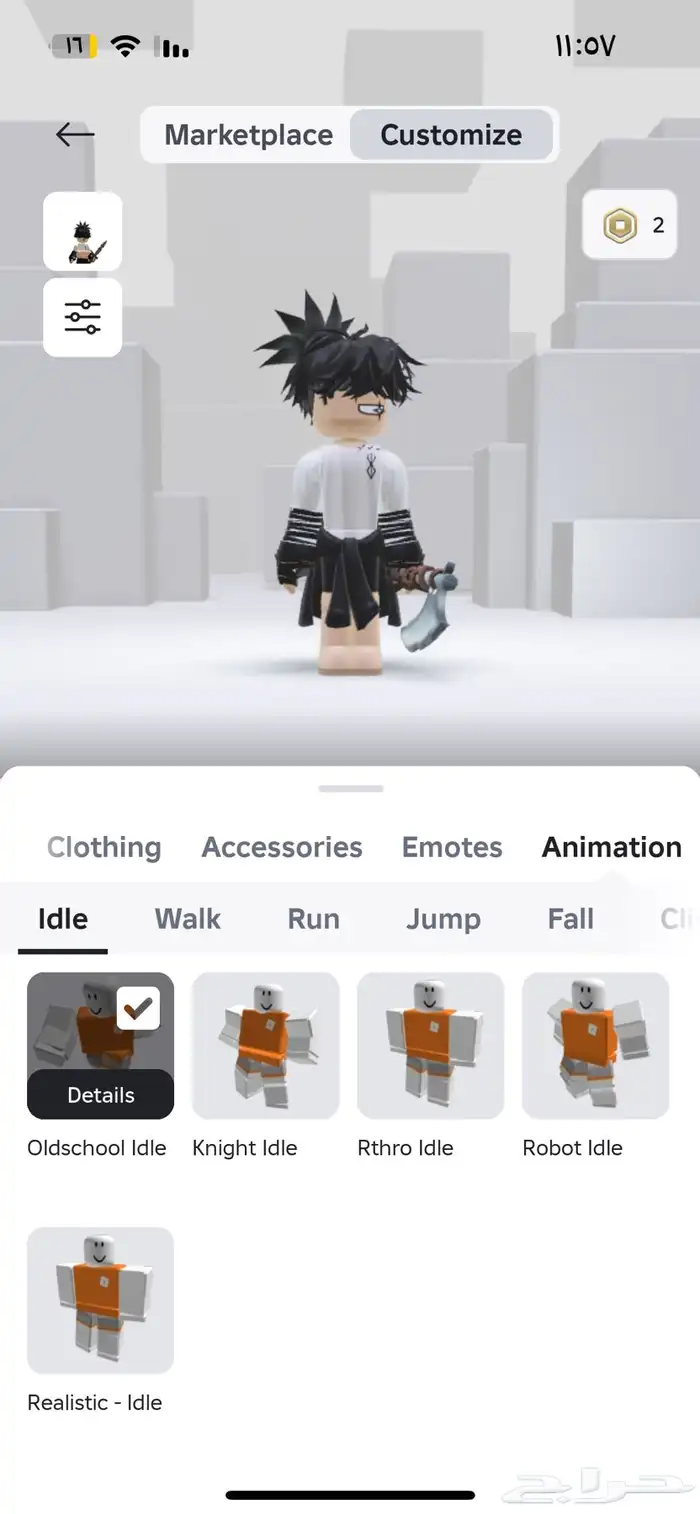Switch to Jump animations
Viewport: 700px width, 1514px height.
443,918
